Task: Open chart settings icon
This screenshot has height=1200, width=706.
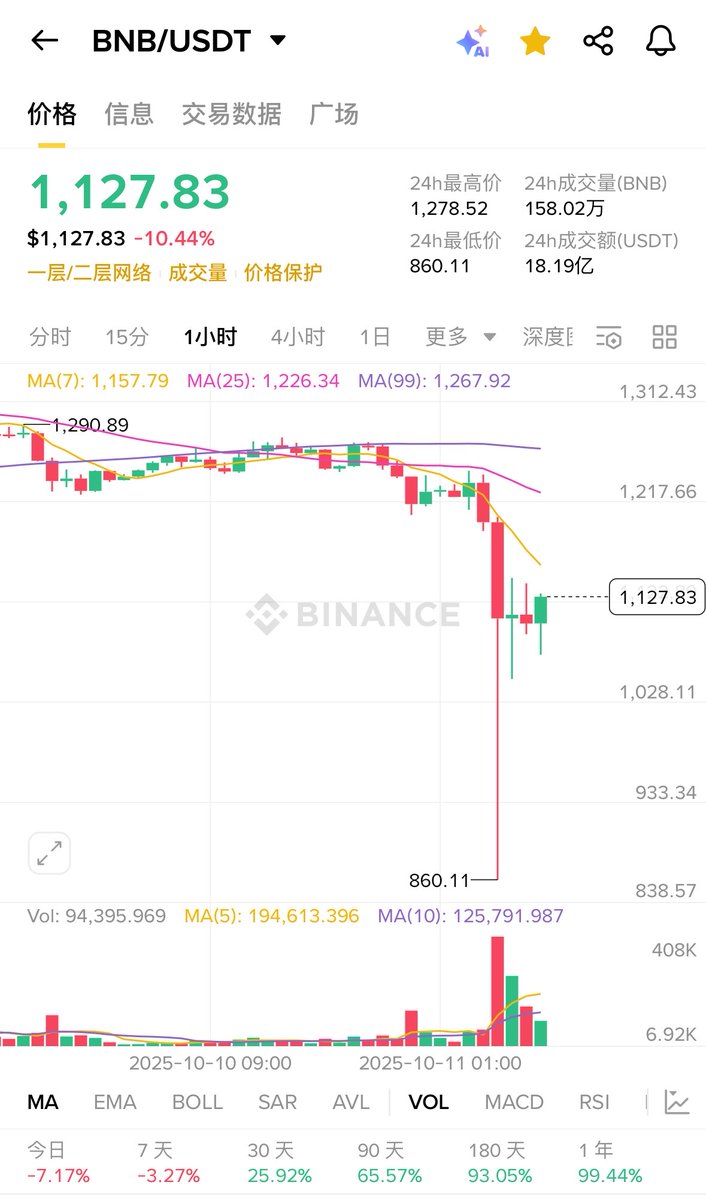Action: click(609, 337)
